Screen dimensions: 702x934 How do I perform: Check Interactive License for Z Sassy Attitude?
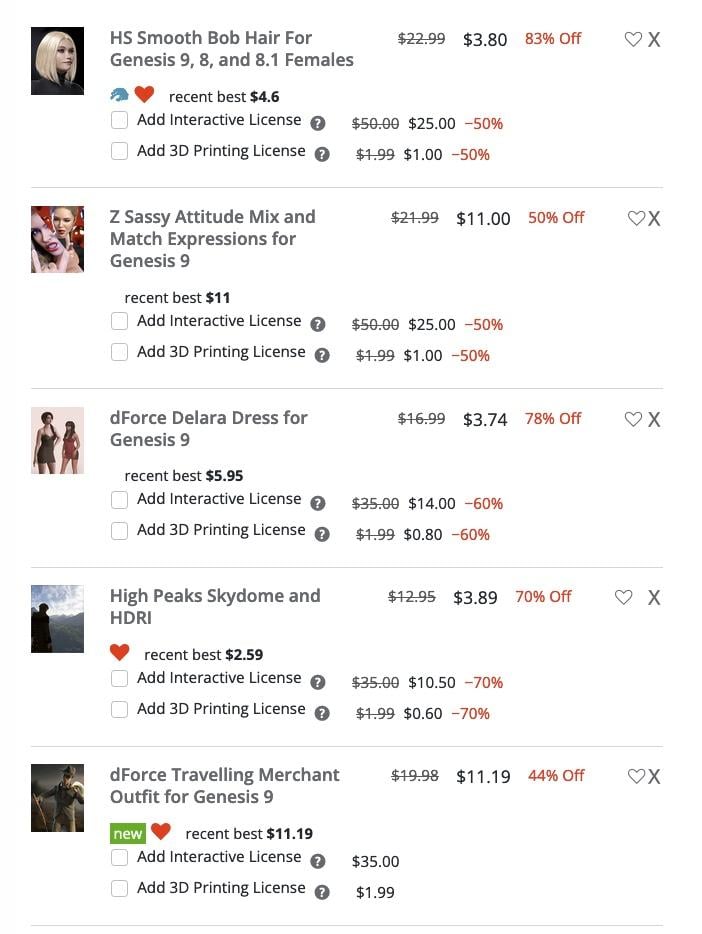[x=120, y=321]
